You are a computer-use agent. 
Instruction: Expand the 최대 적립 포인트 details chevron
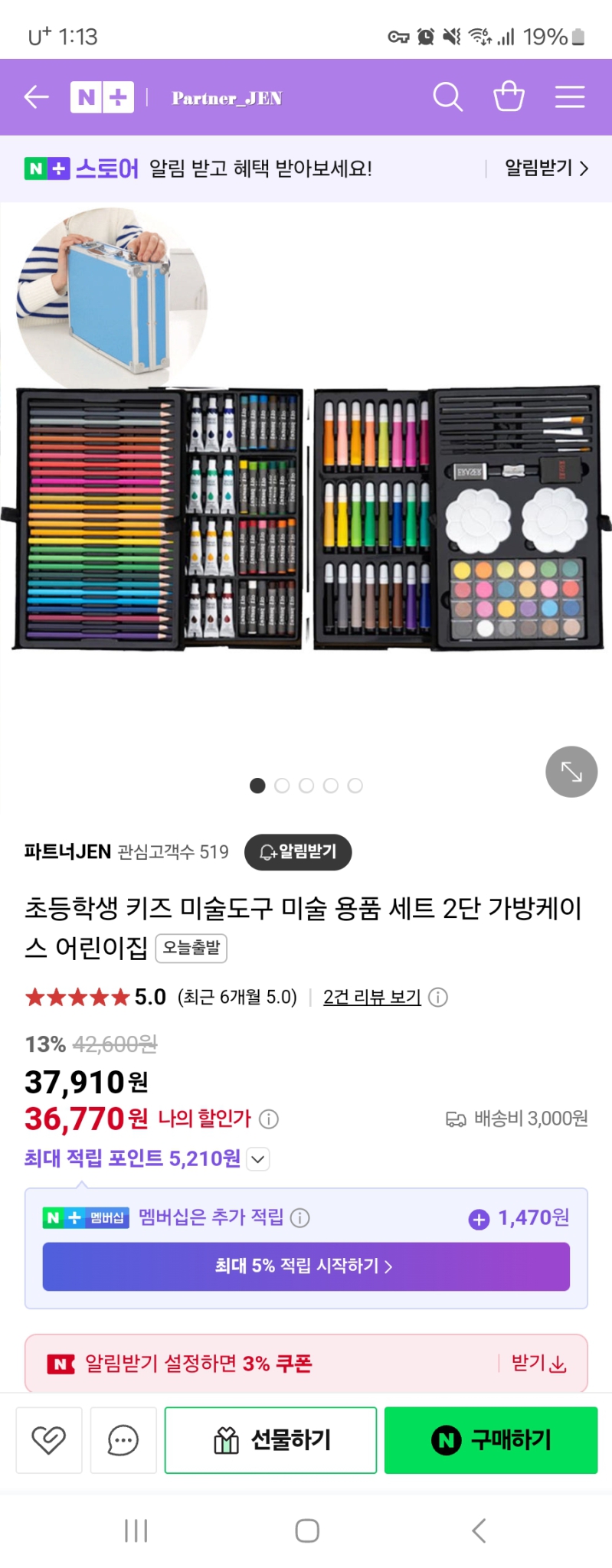(257, 1159)
